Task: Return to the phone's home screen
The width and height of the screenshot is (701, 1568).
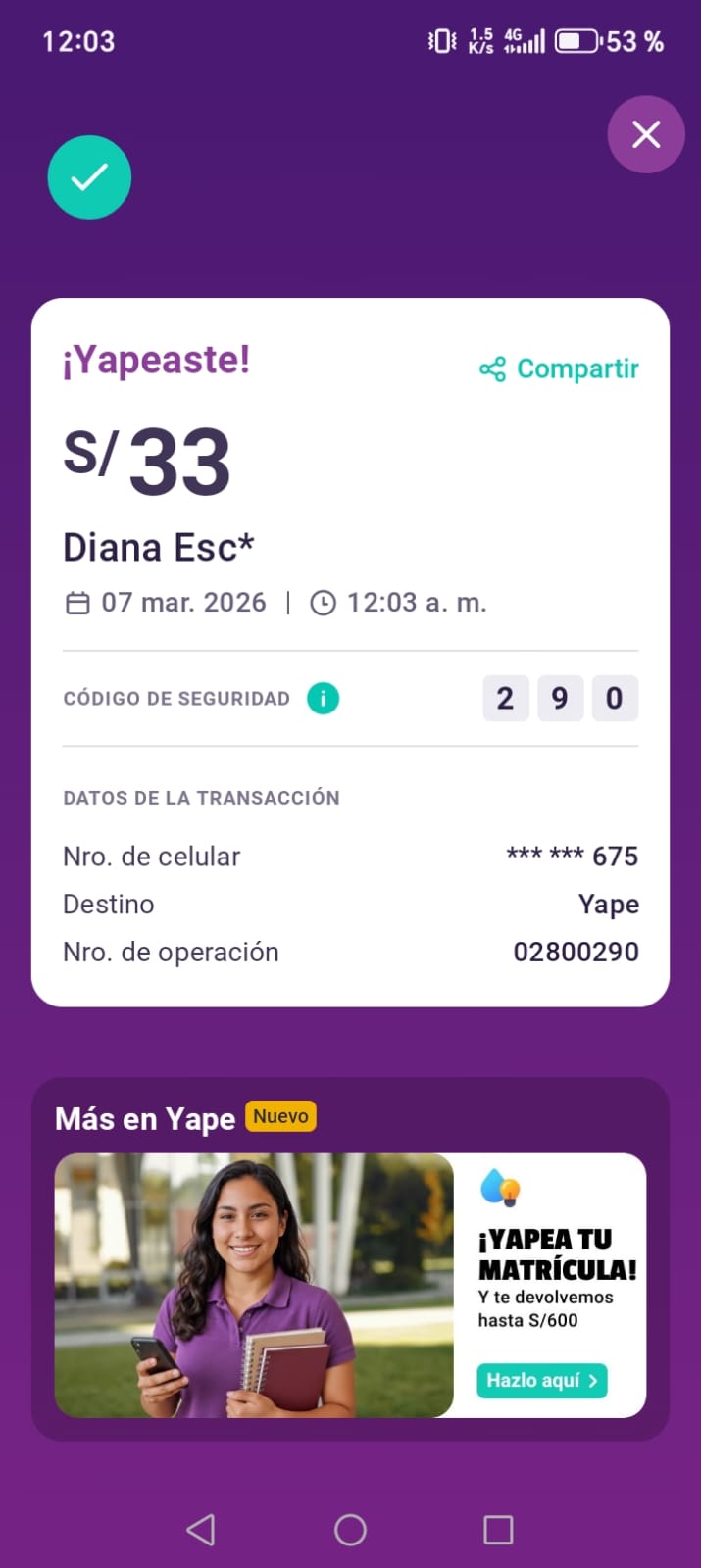Action: point(350,1529)
